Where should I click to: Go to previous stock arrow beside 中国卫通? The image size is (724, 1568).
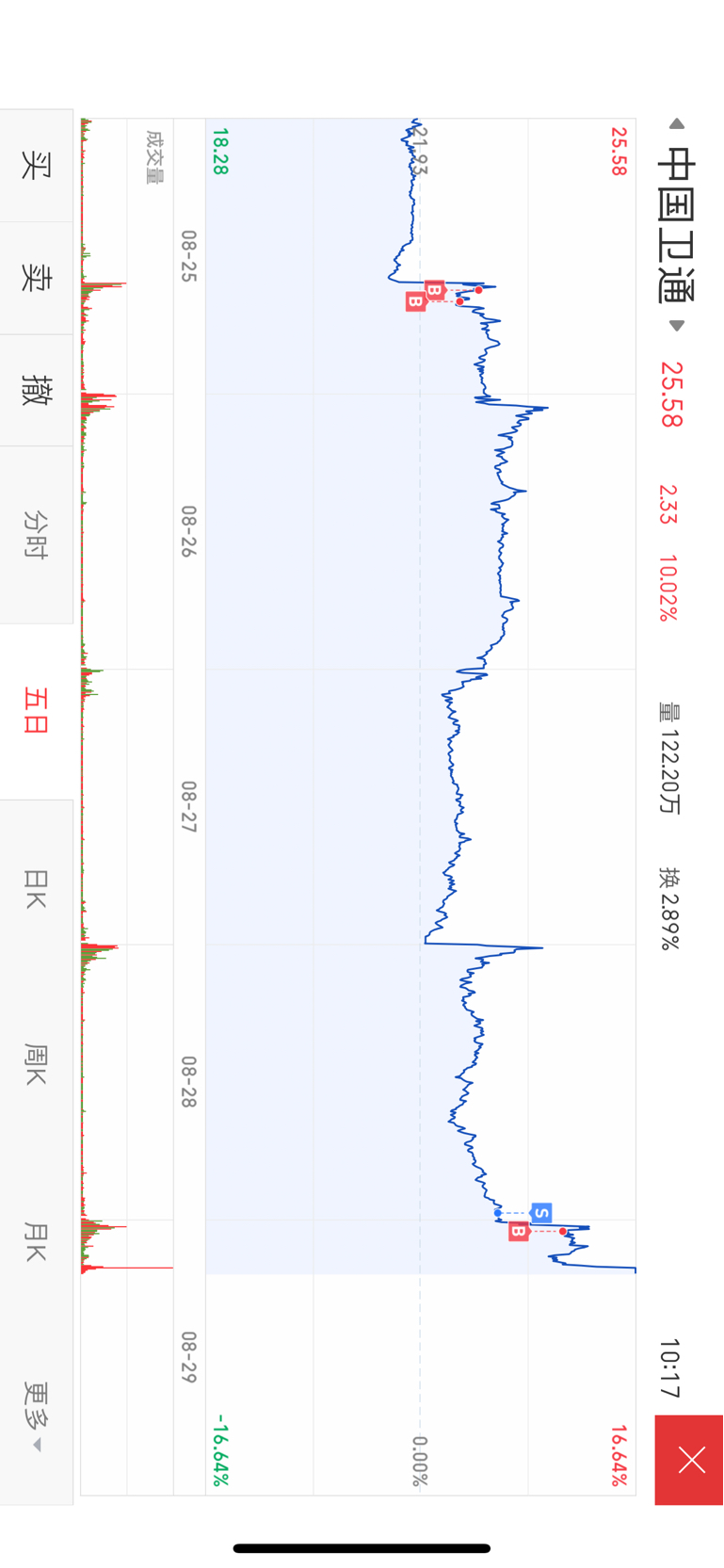(676, 123)
